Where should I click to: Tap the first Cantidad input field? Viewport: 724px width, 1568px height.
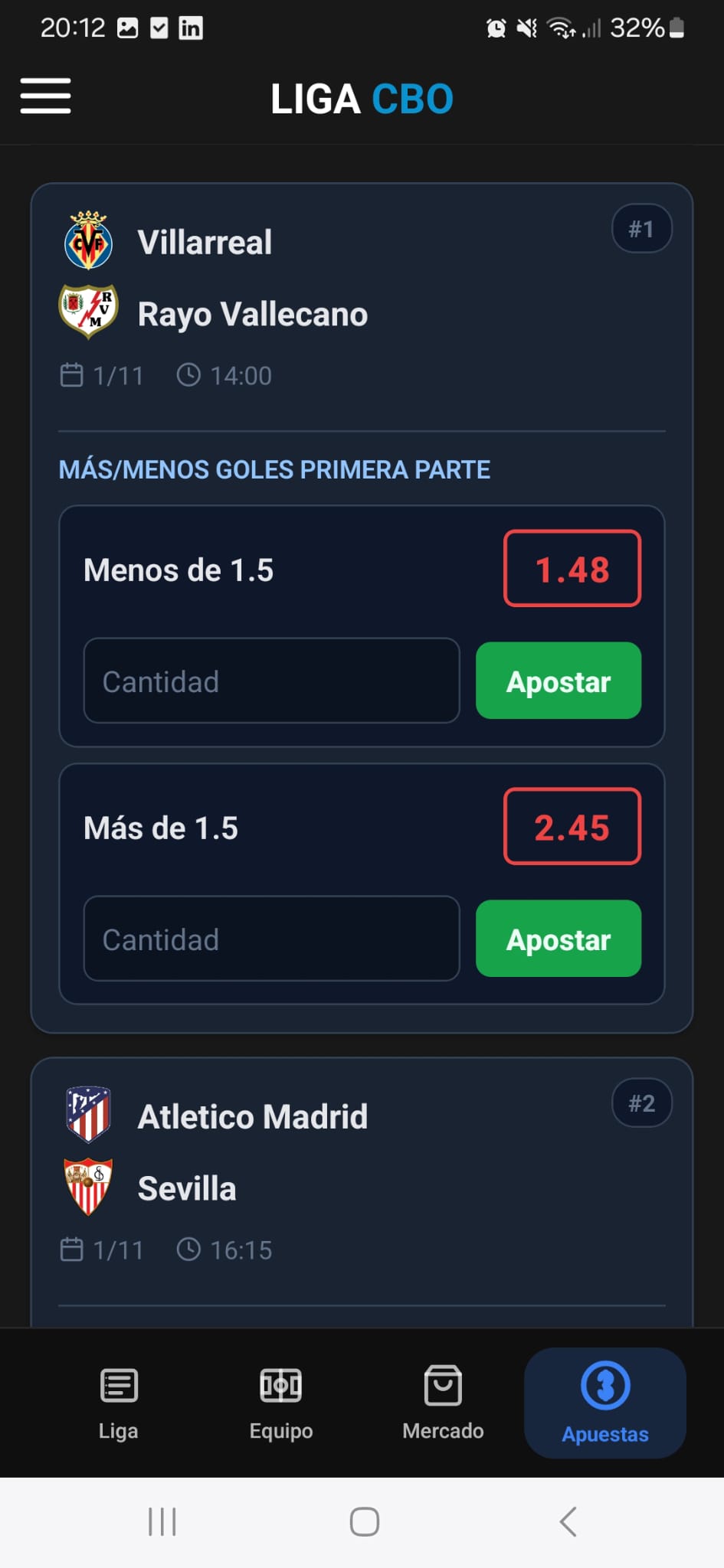click(x=270, y=681)
